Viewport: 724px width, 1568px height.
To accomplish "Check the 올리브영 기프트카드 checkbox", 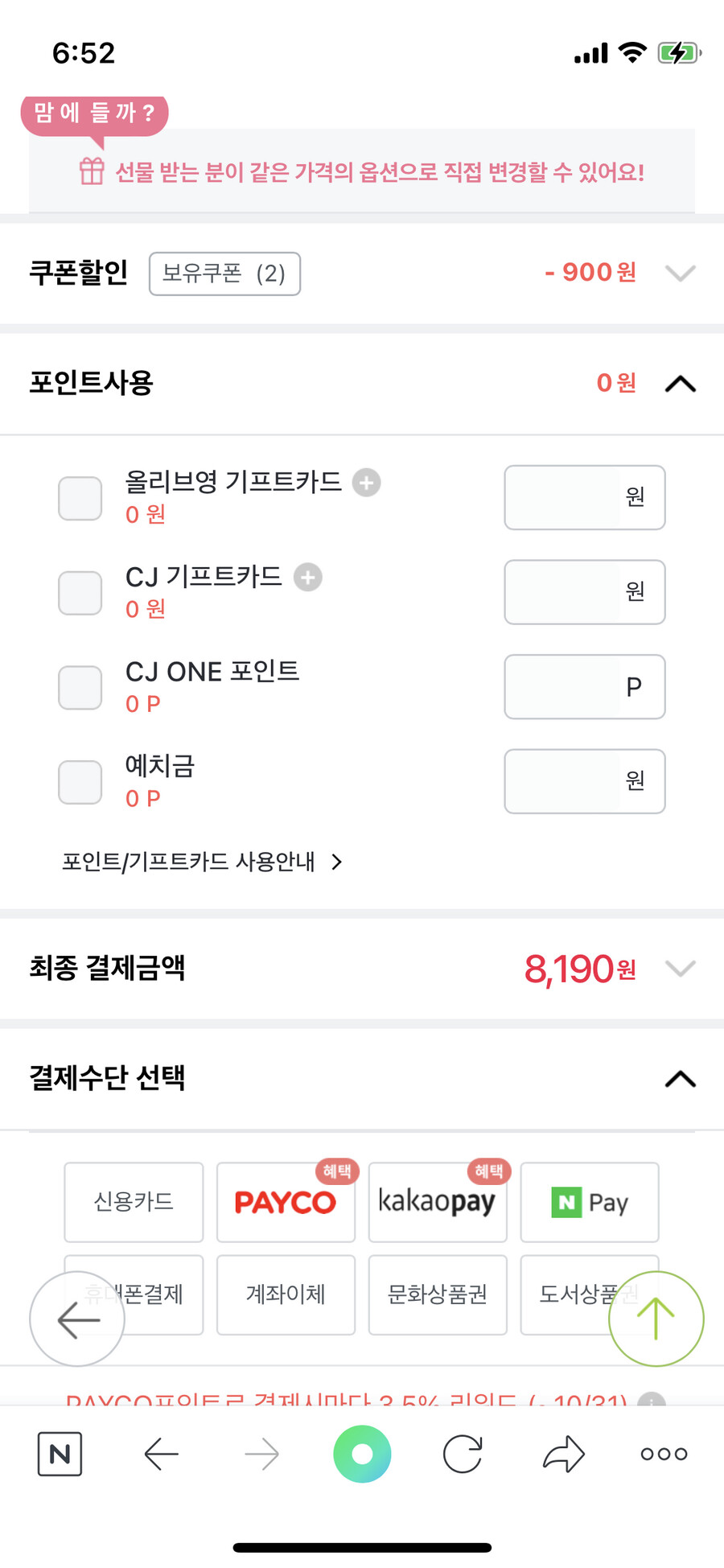I will point(79,498).
